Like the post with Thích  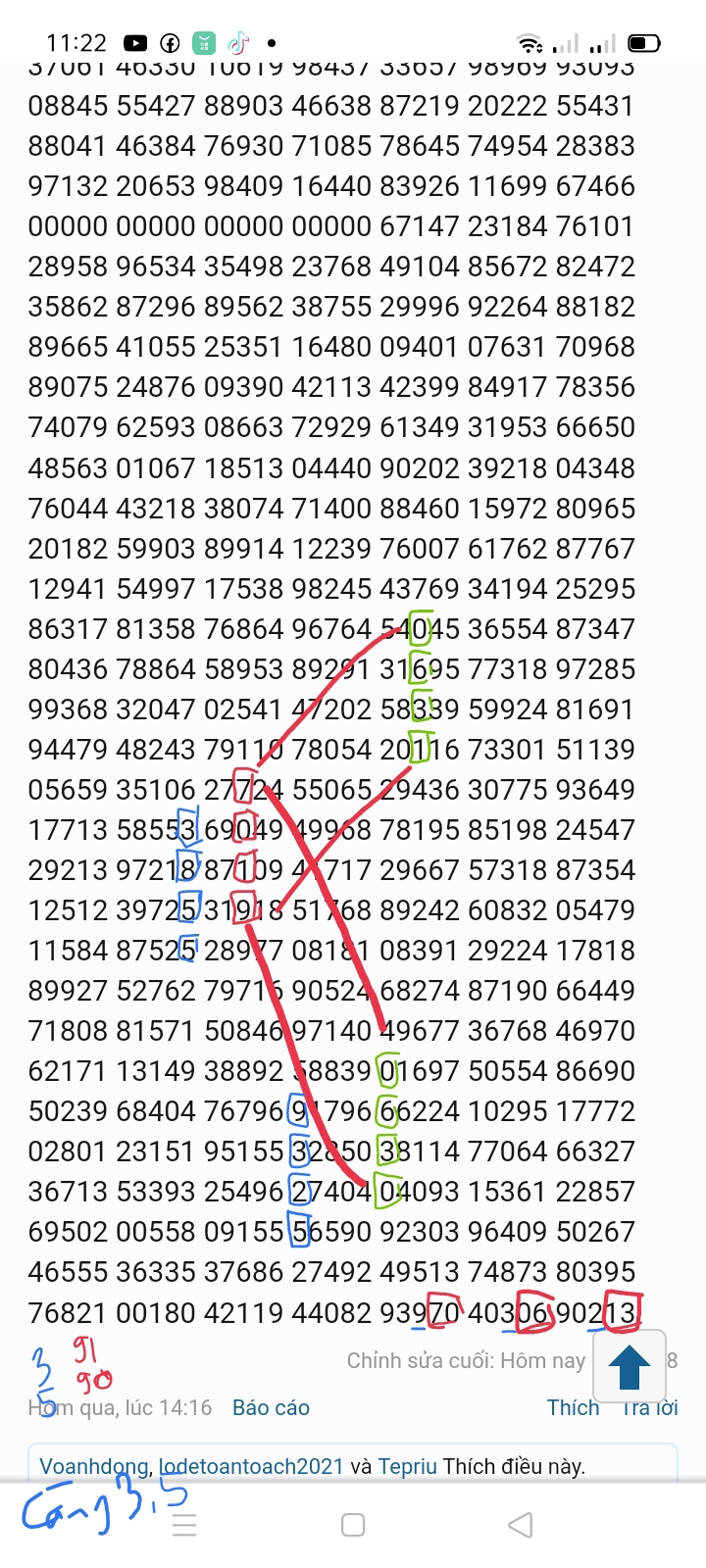pos(573,1408)
